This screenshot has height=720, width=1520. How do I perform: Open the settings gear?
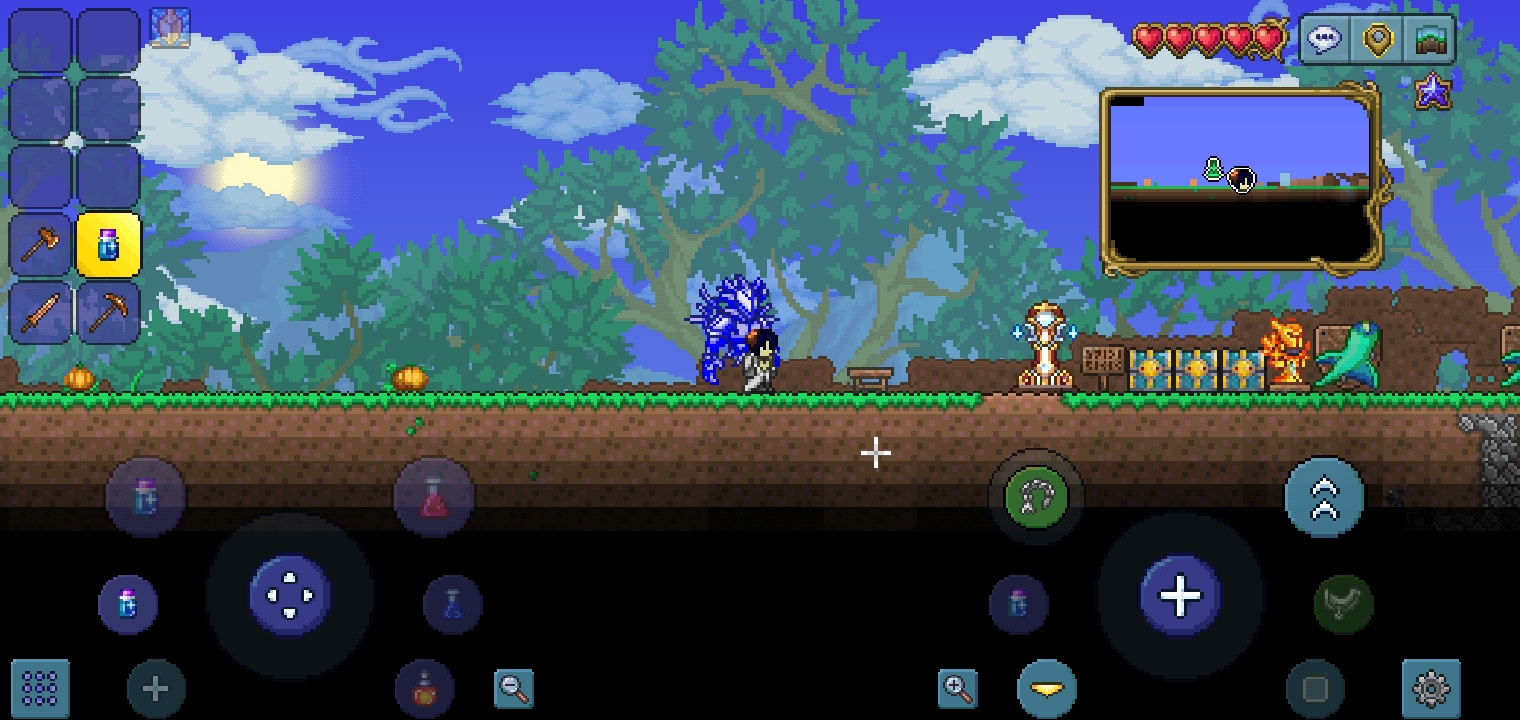[x=1431, y=688]
